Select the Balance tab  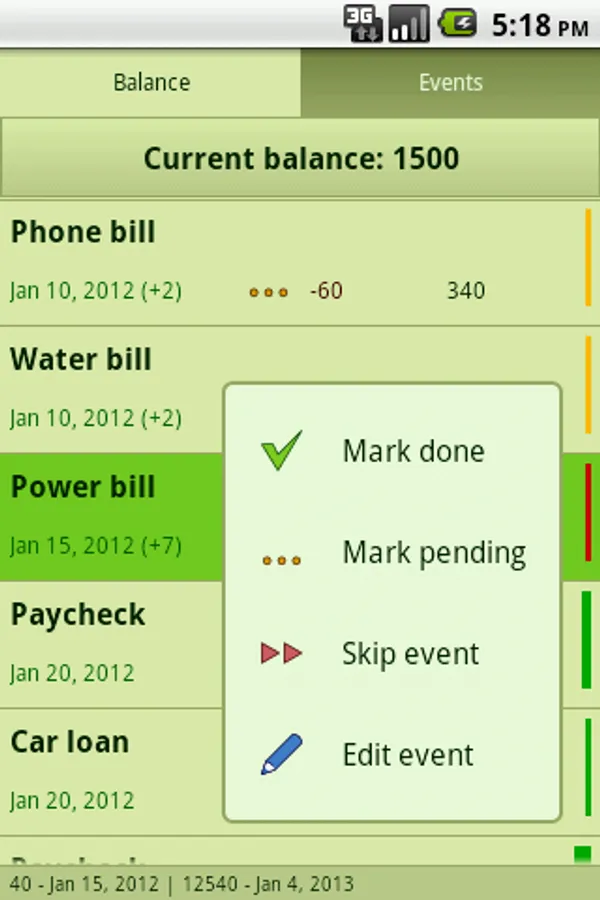(150, 83)
